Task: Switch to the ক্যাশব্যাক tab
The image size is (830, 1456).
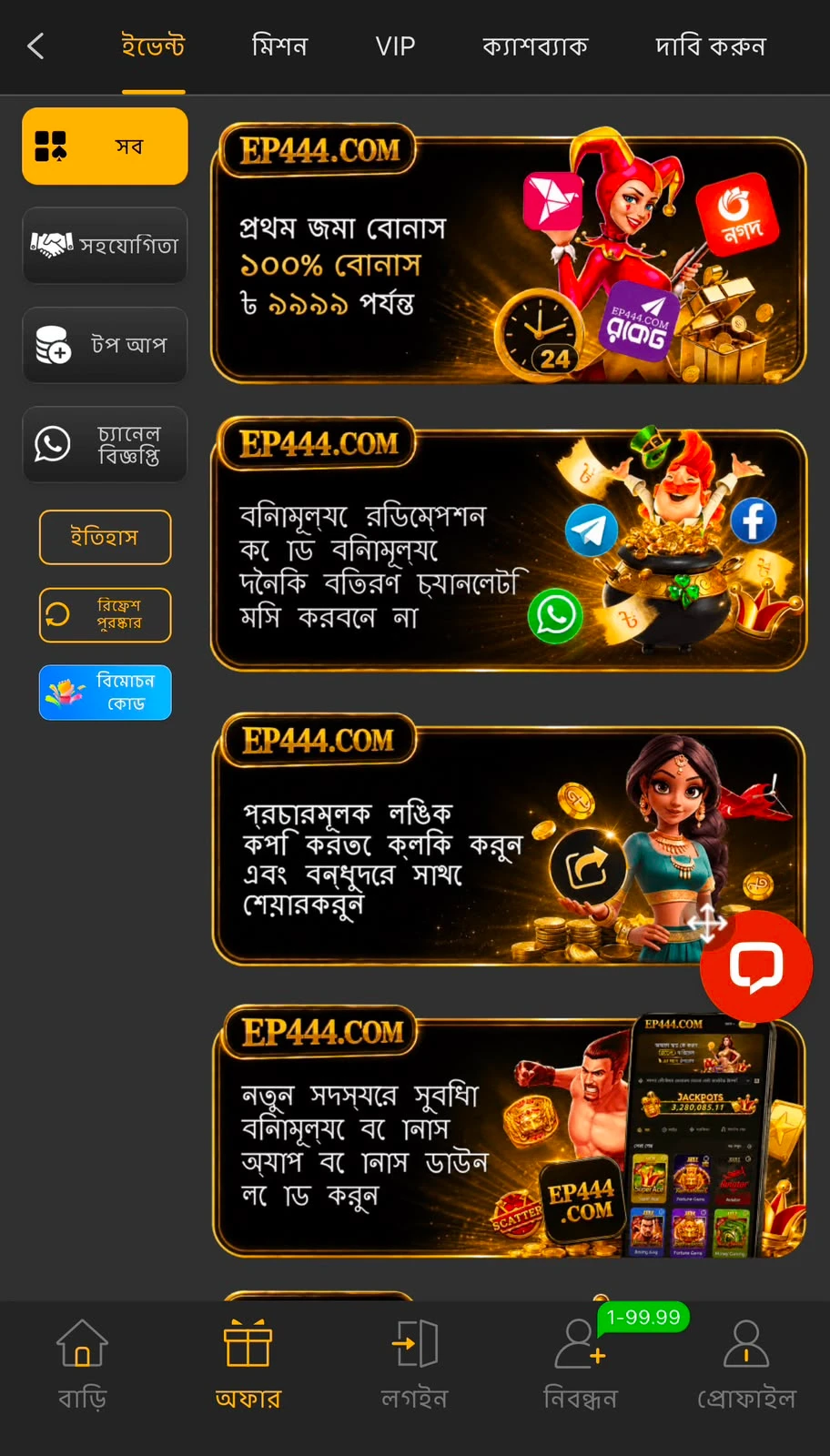Action: 535,46
